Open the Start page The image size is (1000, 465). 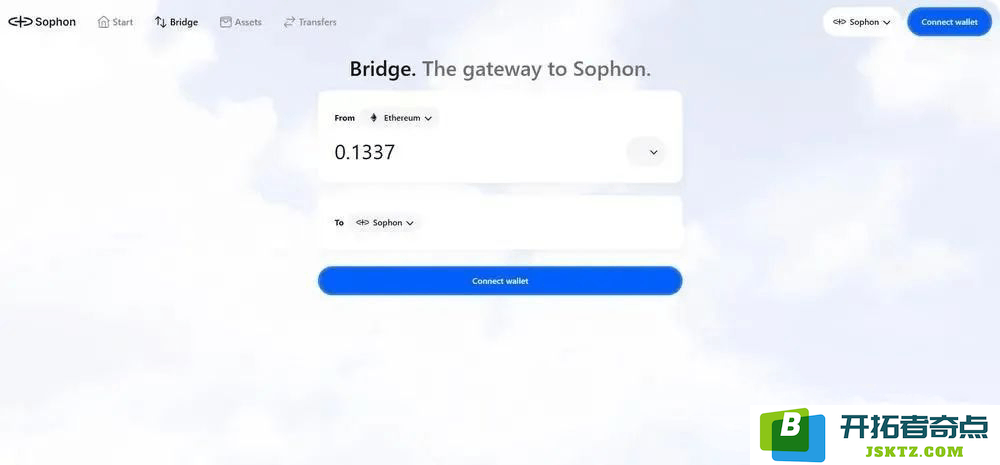[x=115, y=22]
